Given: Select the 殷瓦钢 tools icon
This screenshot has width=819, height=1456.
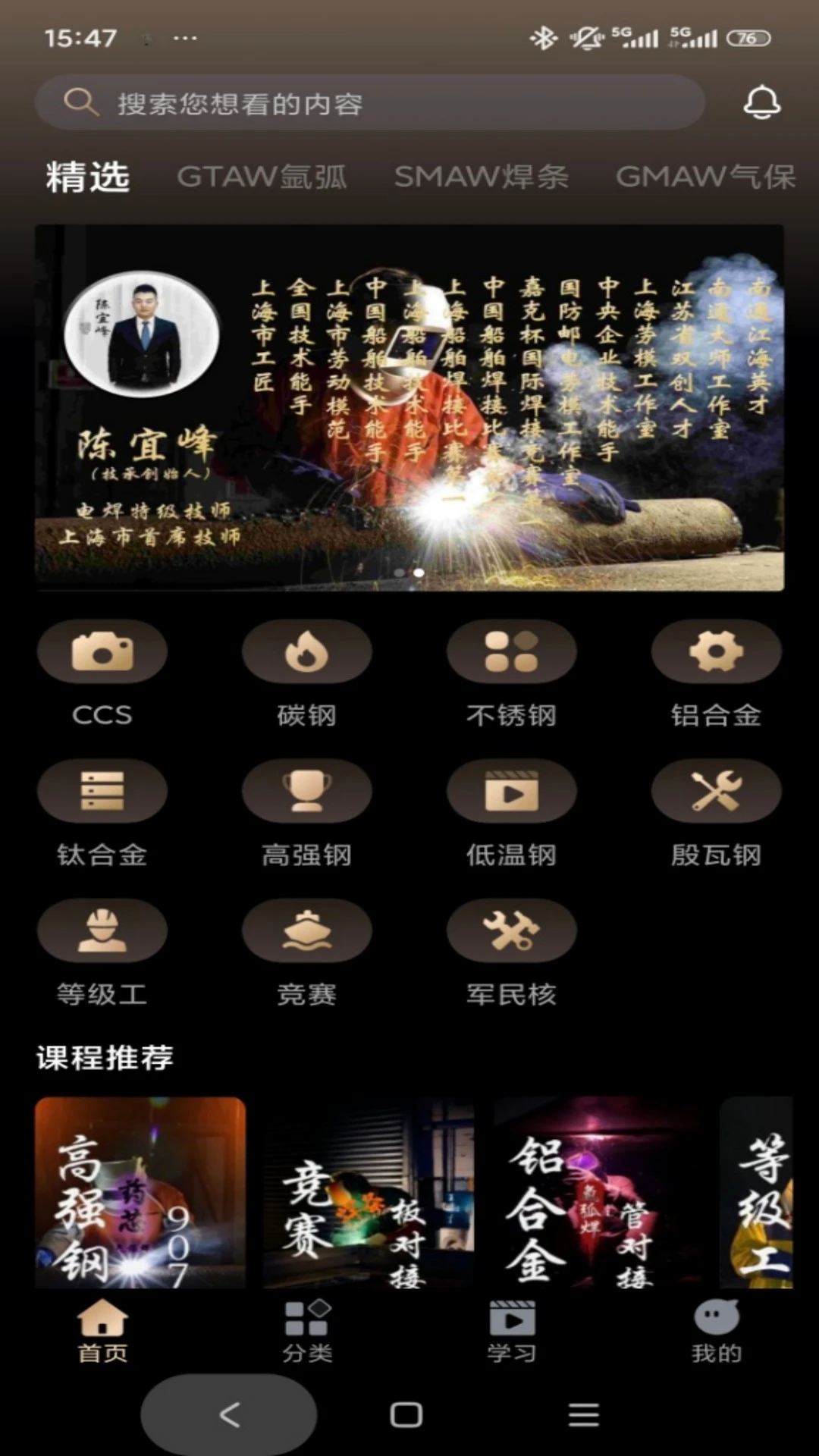Looking at the screenshot, I should pyautogui.click(x=716, y=791).
